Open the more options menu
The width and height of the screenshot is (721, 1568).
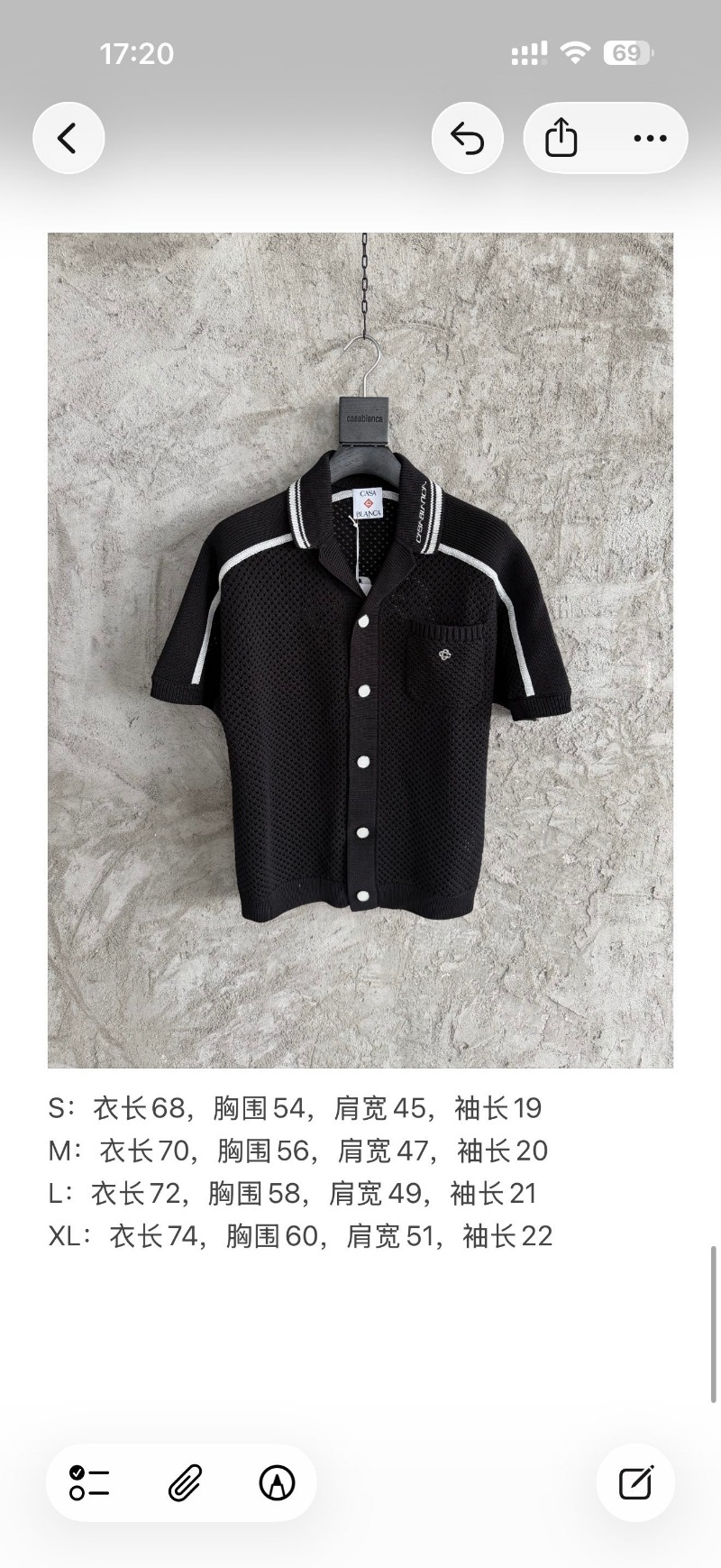[x=650, y=138]
